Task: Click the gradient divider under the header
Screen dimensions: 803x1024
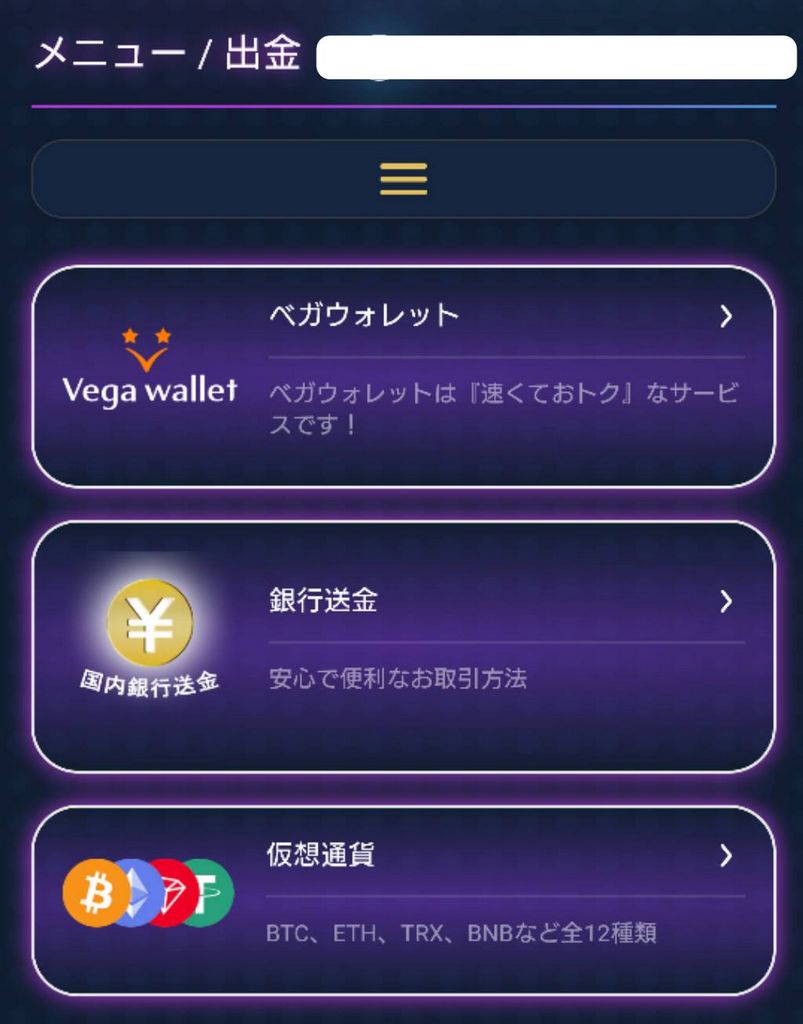Action: (x=400, y=103)
